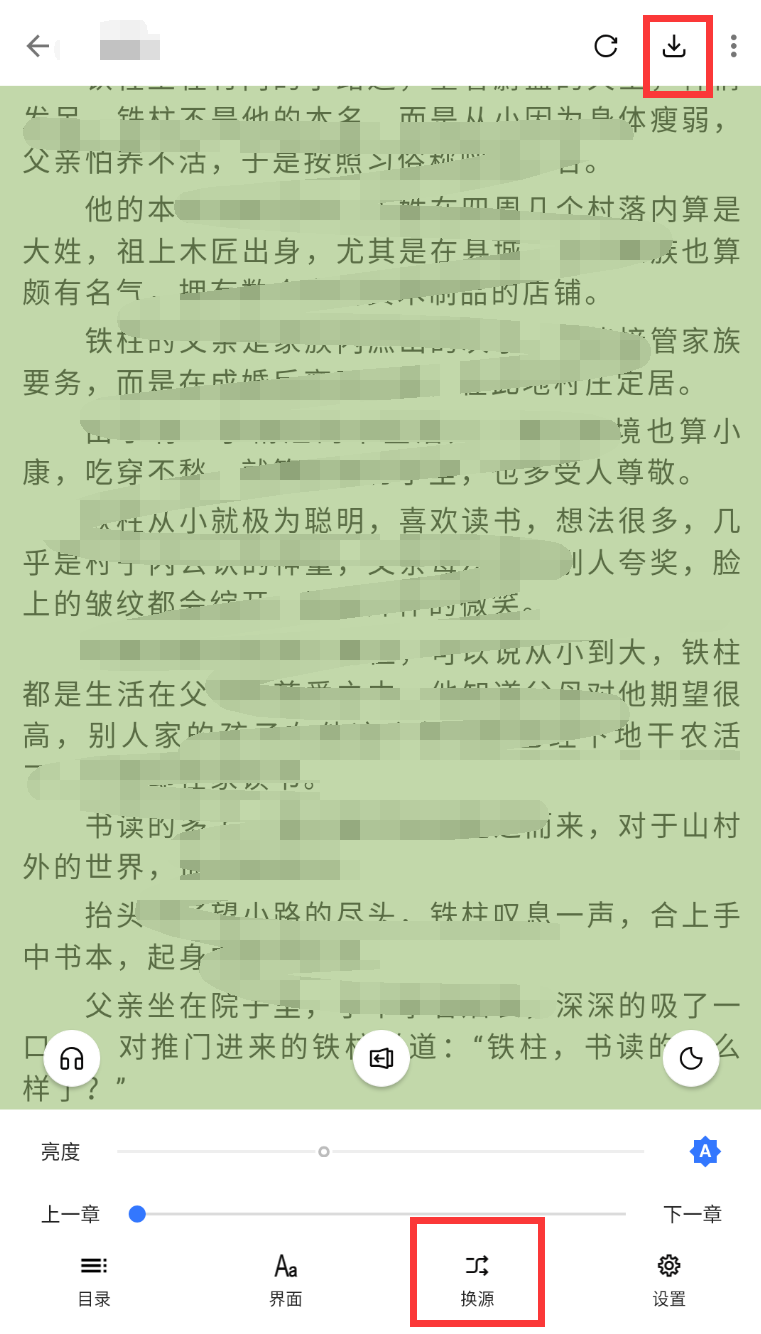Screen dimensions: 761x1334
Task: Tap the chapter progress slider
Action: point(380,1214)
